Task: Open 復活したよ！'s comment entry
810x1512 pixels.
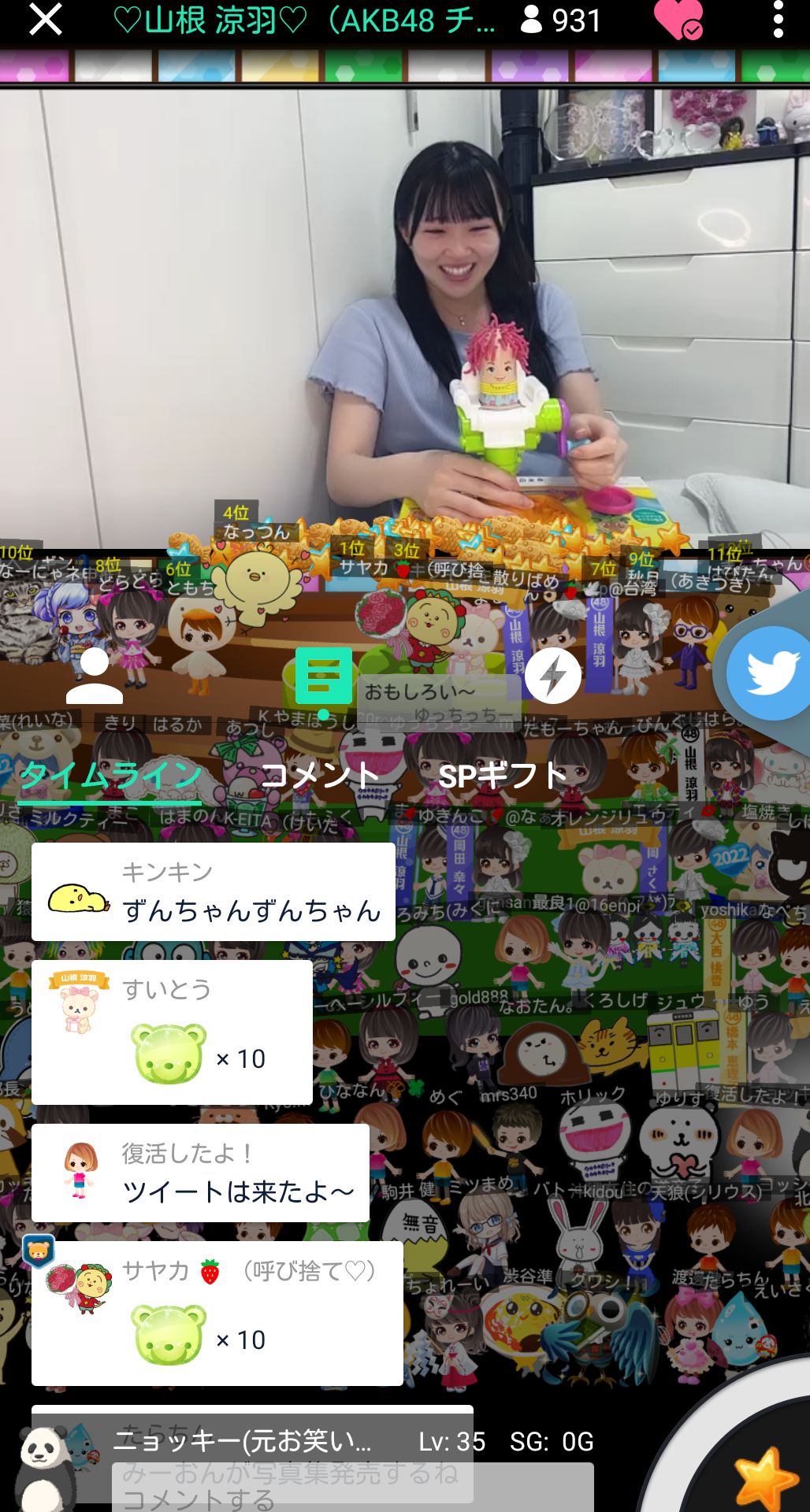Action: pyautogui.click(x=200, y=1173)
